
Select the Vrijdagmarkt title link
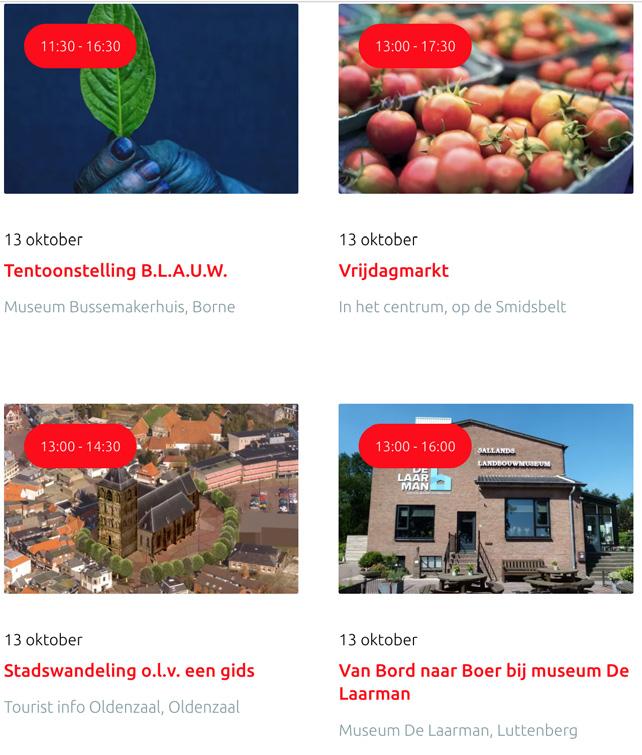[394, 271]
